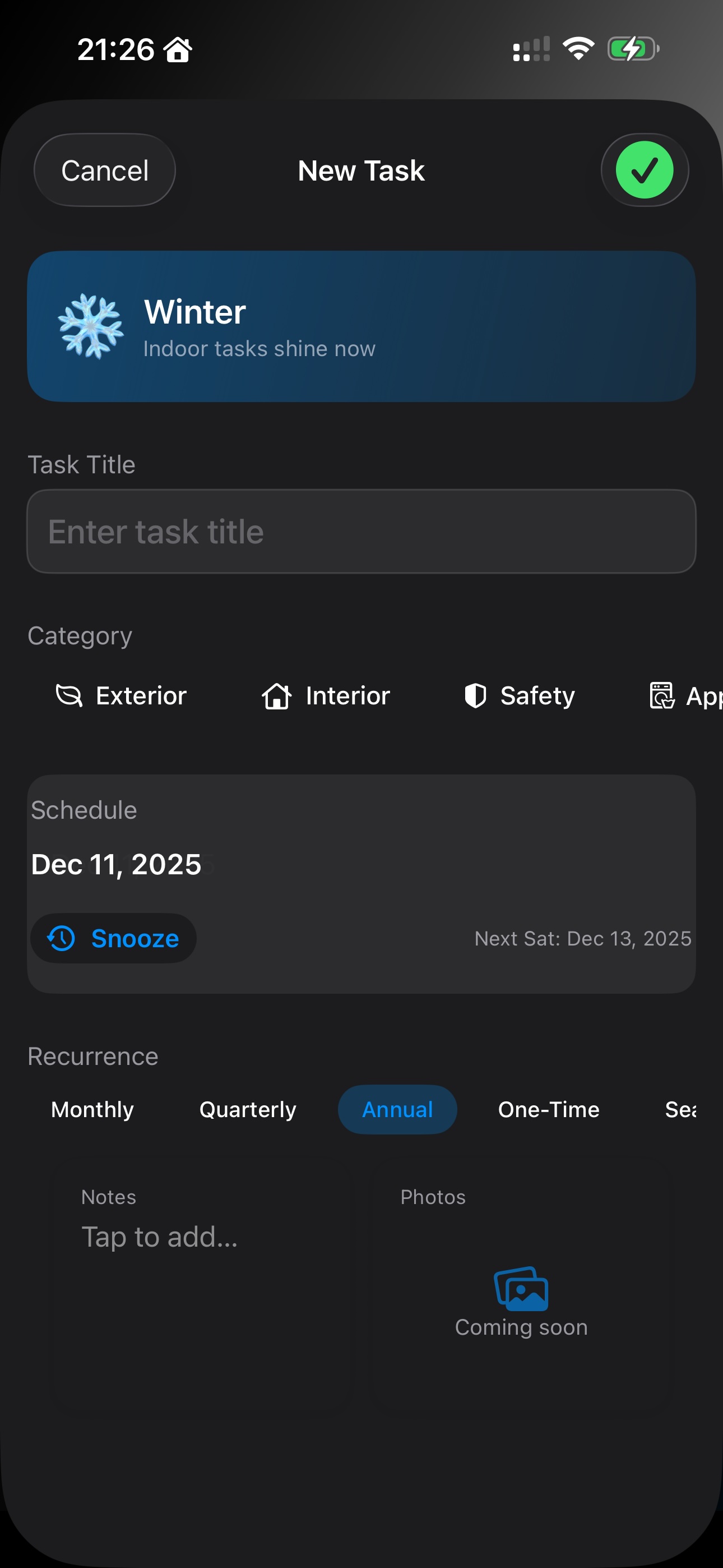
Task: Select the Annual recurrence tab
Action: [x=397, y=1109]
